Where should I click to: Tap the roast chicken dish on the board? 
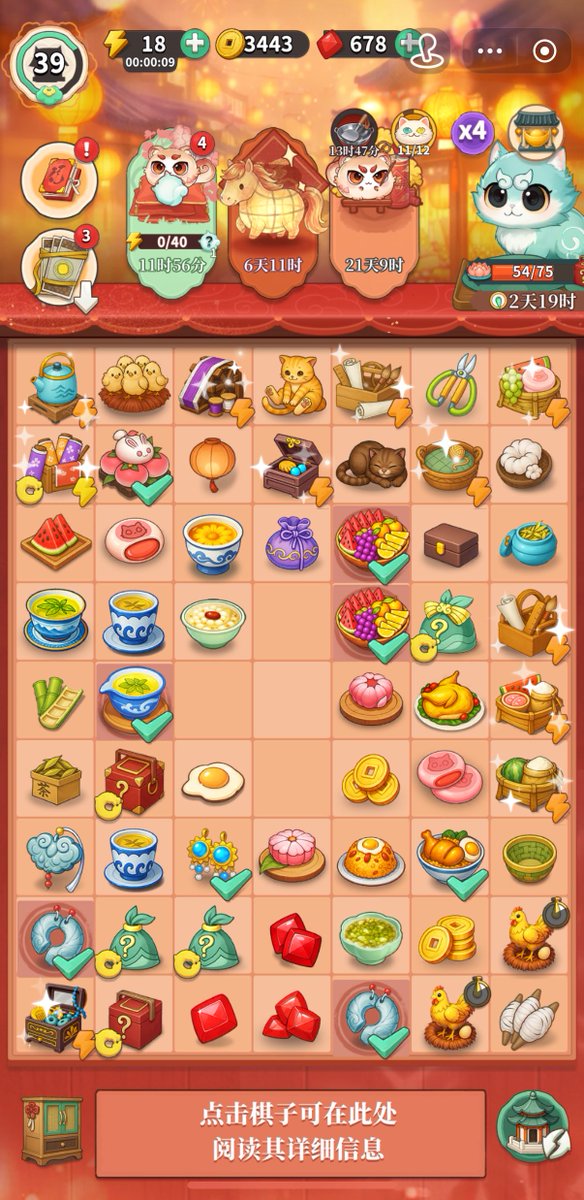(x=448, y=698)
